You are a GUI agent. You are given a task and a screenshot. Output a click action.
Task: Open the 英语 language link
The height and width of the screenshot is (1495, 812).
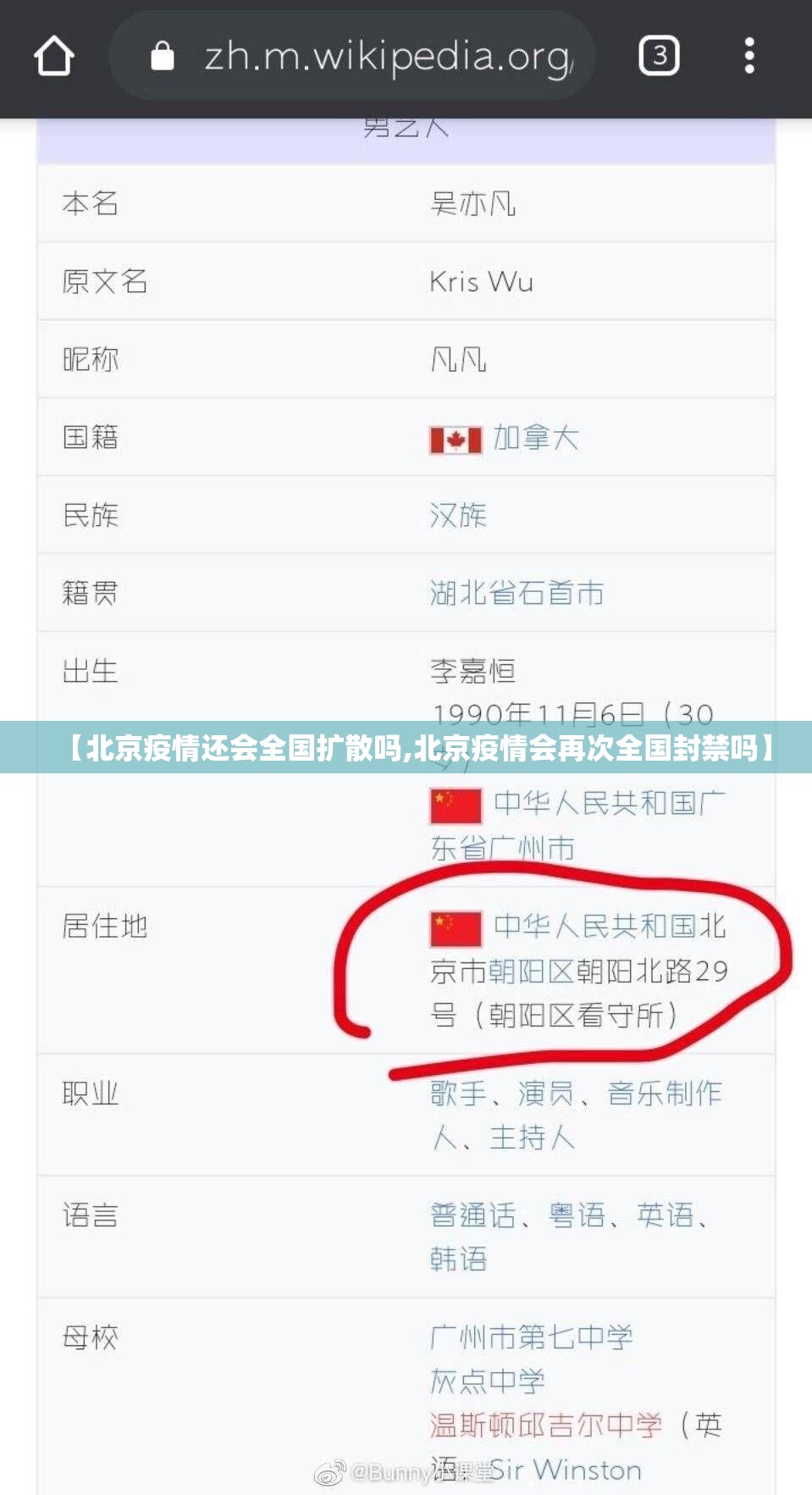pos(665,1215)
